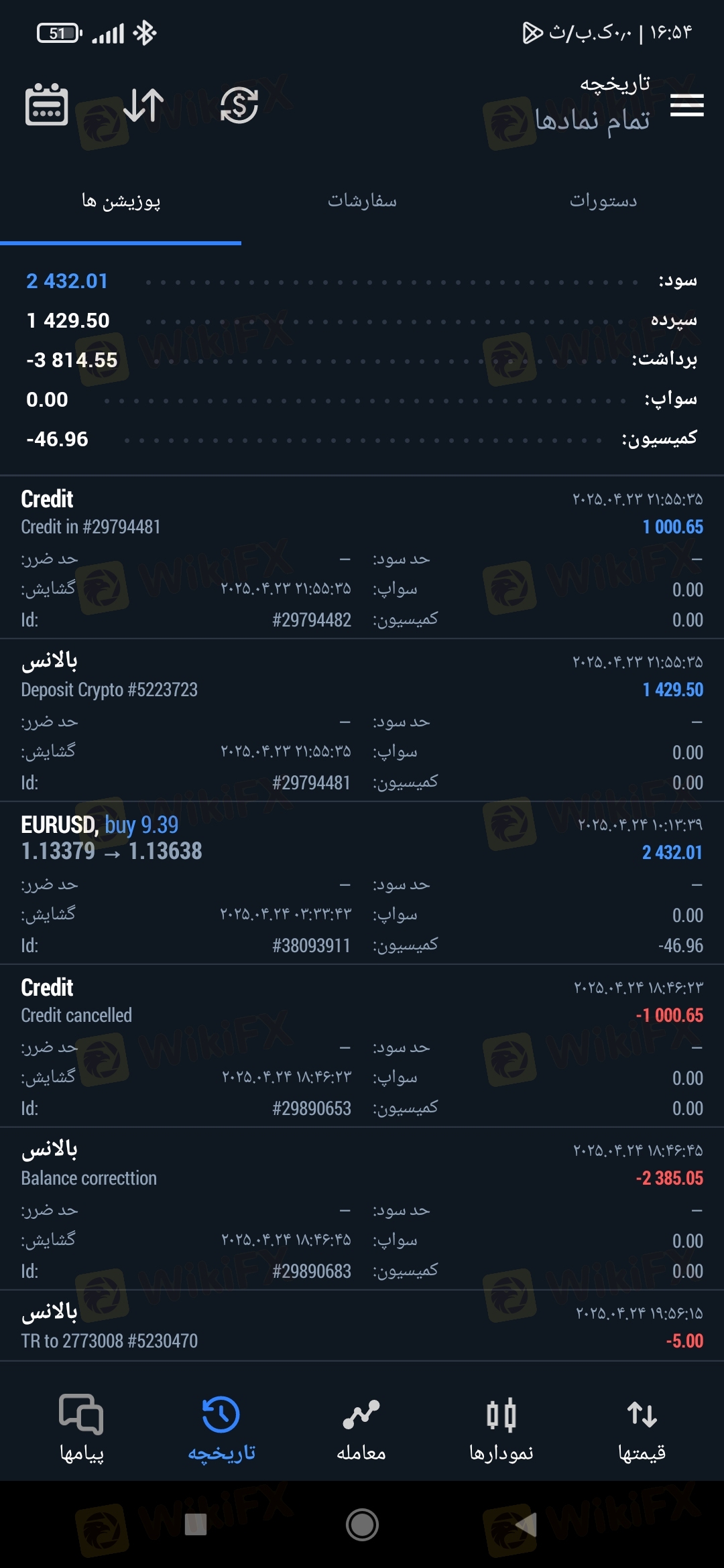Switch to the سفارشات tab
This screenshot has width=724, height=1568.
pyautogui.click(x=362, y=201)
